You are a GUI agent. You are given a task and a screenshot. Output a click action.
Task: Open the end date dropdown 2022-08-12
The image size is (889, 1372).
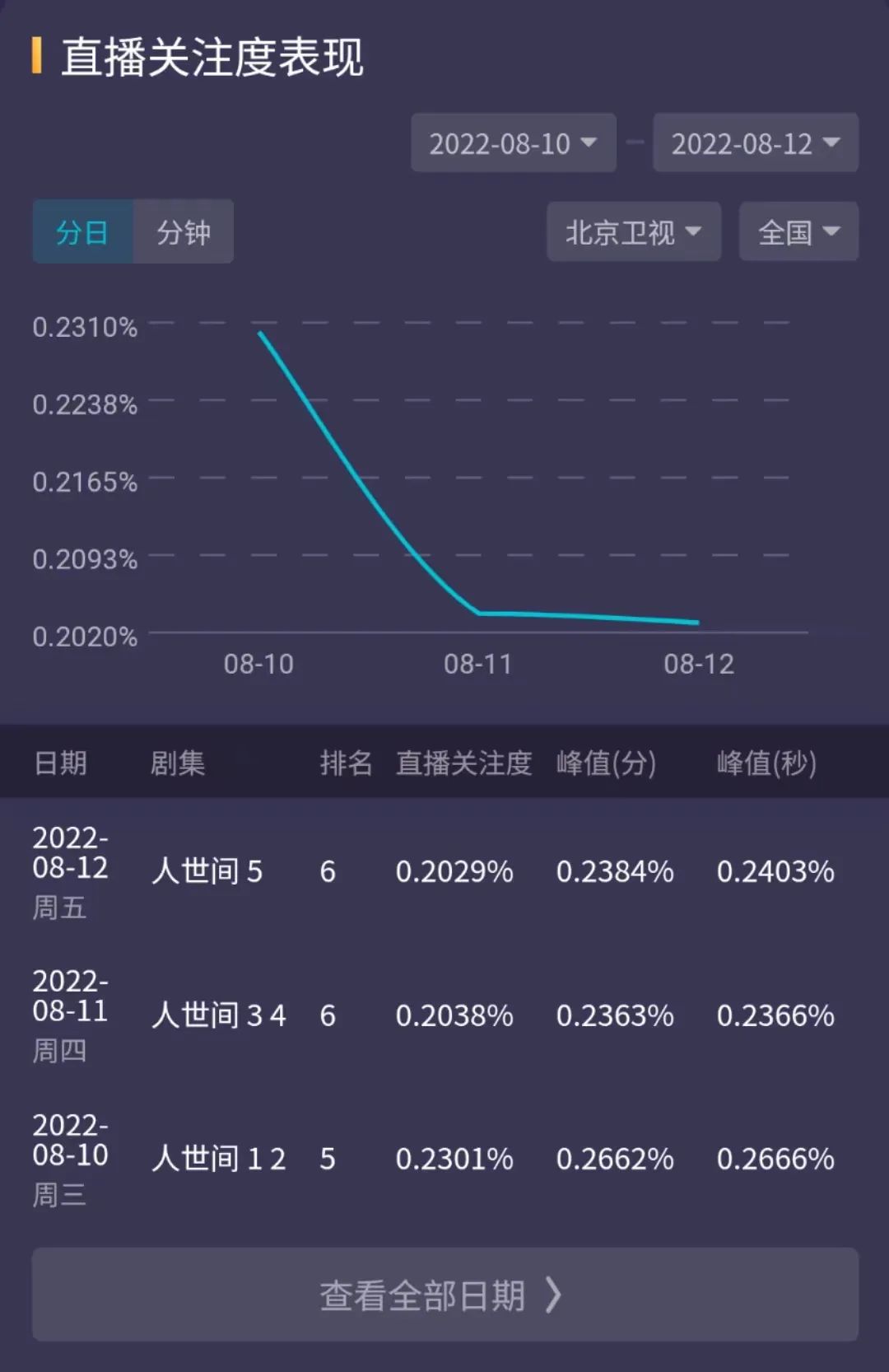pyautogui.click(x=755, y=143)
